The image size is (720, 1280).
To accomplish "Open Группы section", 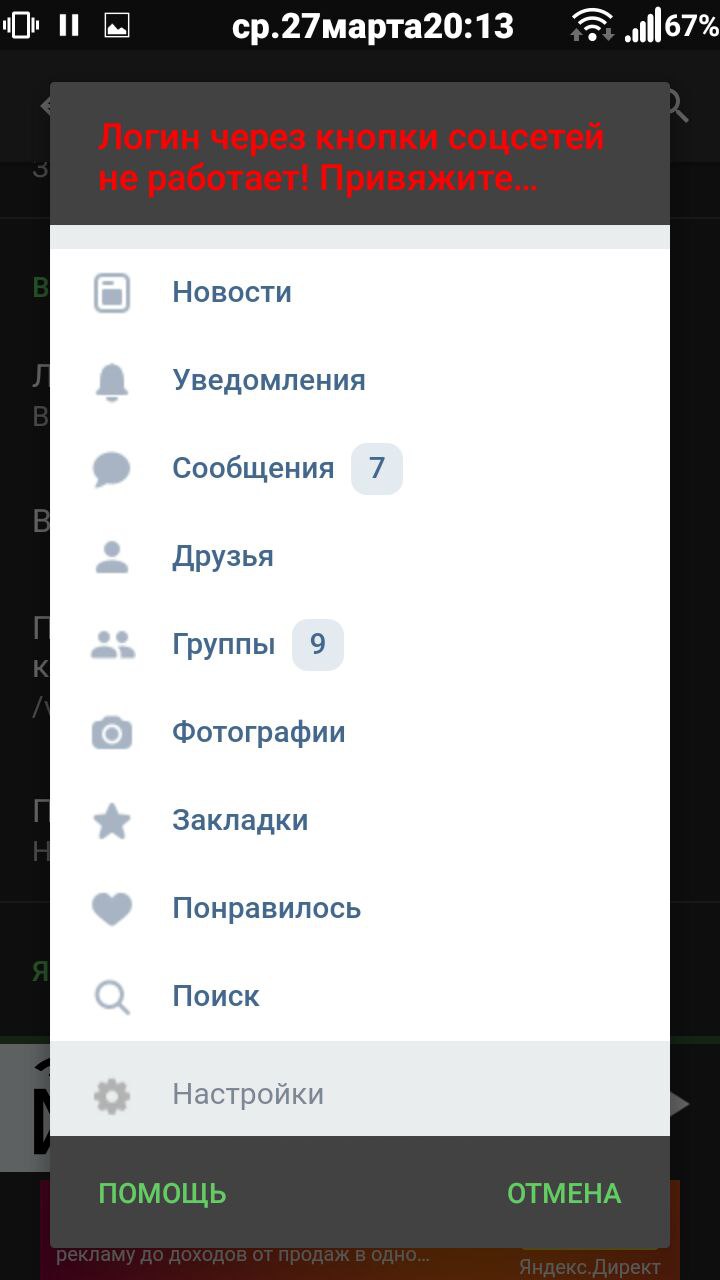I will coord(224,644).
